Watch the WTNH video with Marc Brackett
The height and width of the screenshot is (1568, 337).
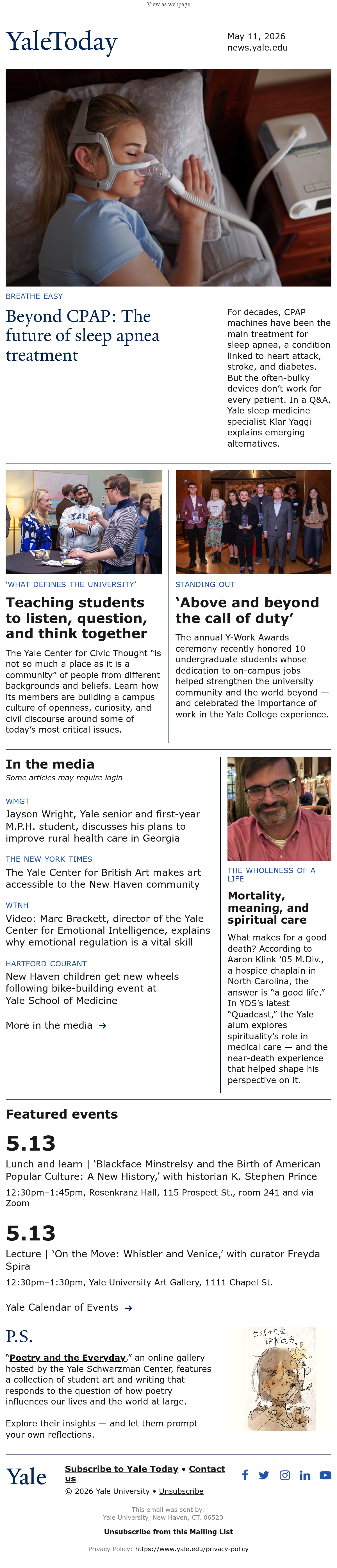[108, 930]
